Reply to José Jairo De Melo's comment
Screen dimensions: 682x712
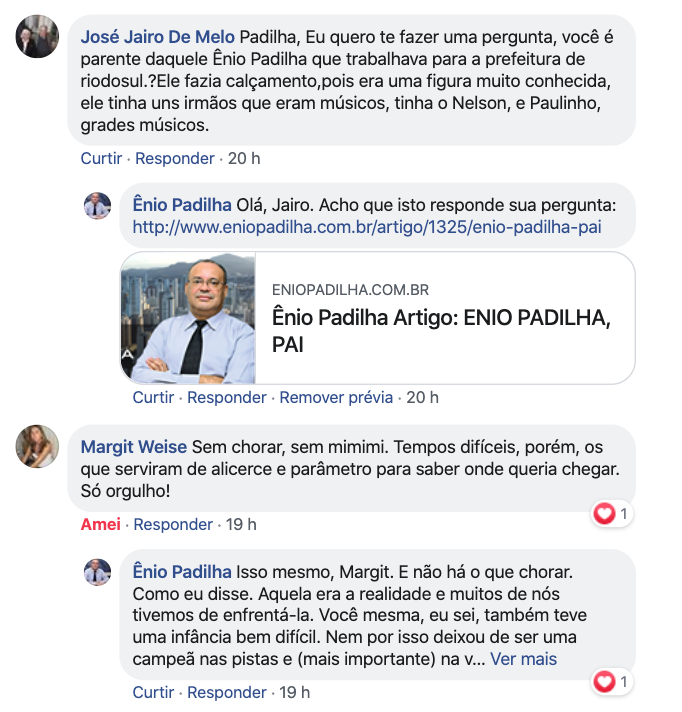tap(175, 158)
